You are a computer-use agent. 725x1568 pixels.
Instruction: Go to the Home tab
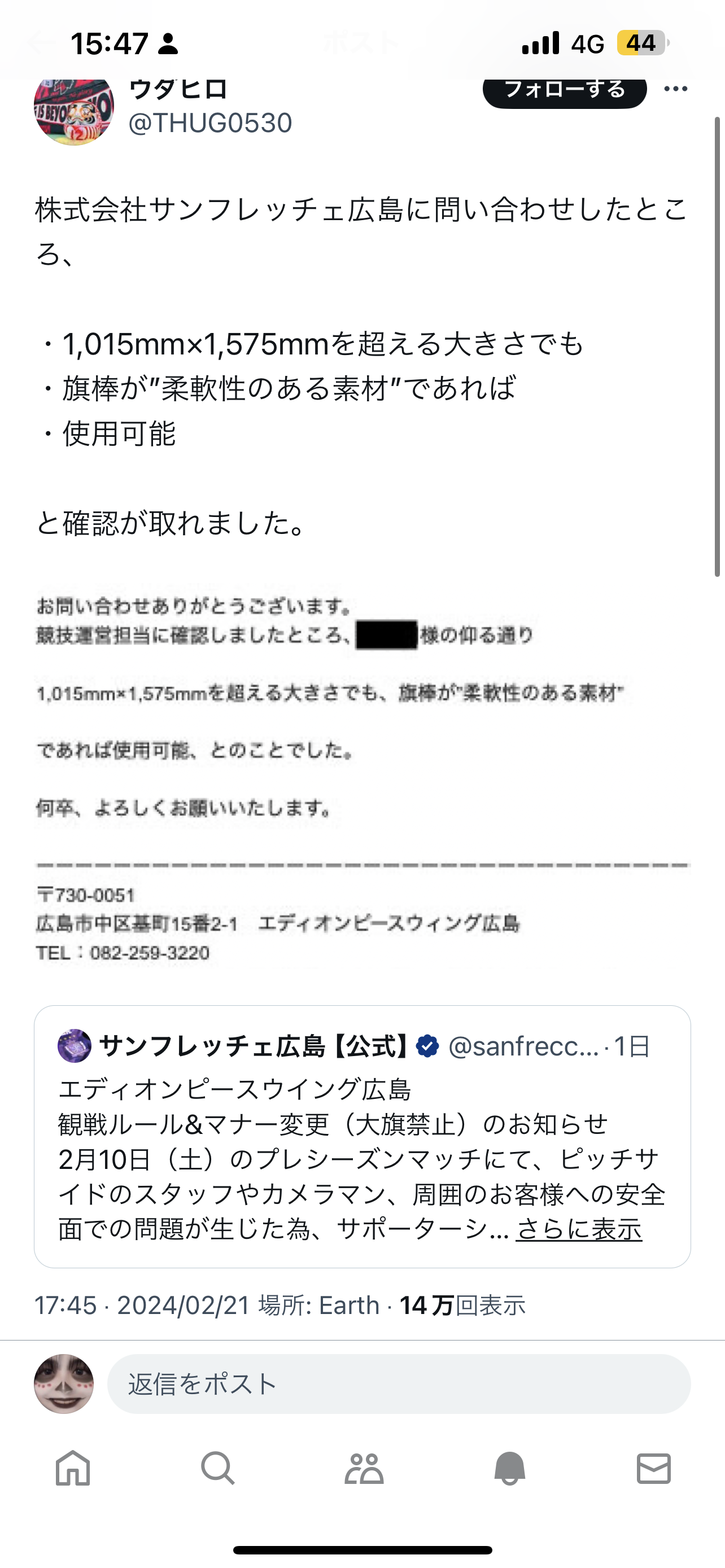click(x=73, y=1469)
